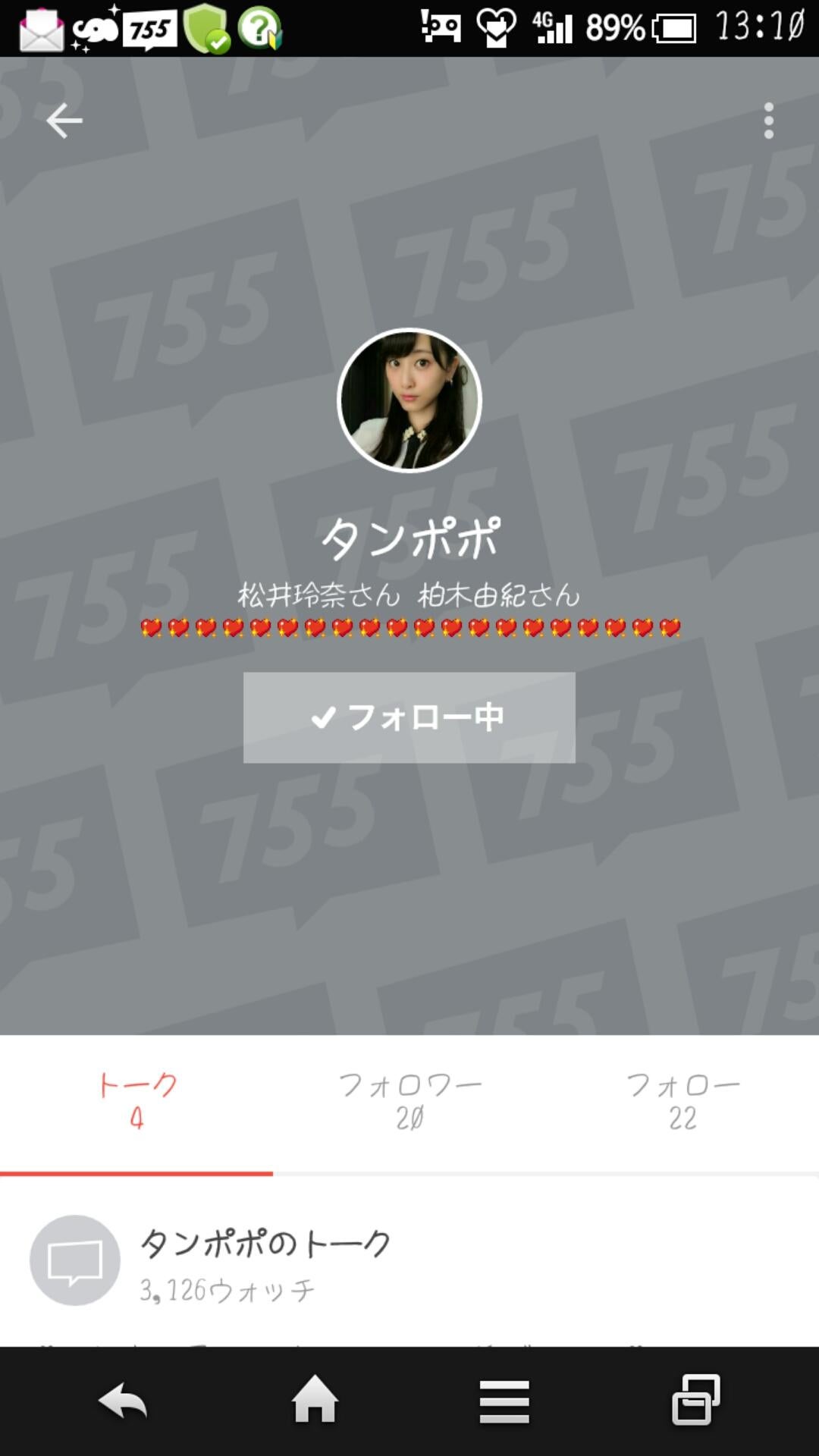
Task: Tap the フォロー中 button to unfollow
Action: pos(409,717)
